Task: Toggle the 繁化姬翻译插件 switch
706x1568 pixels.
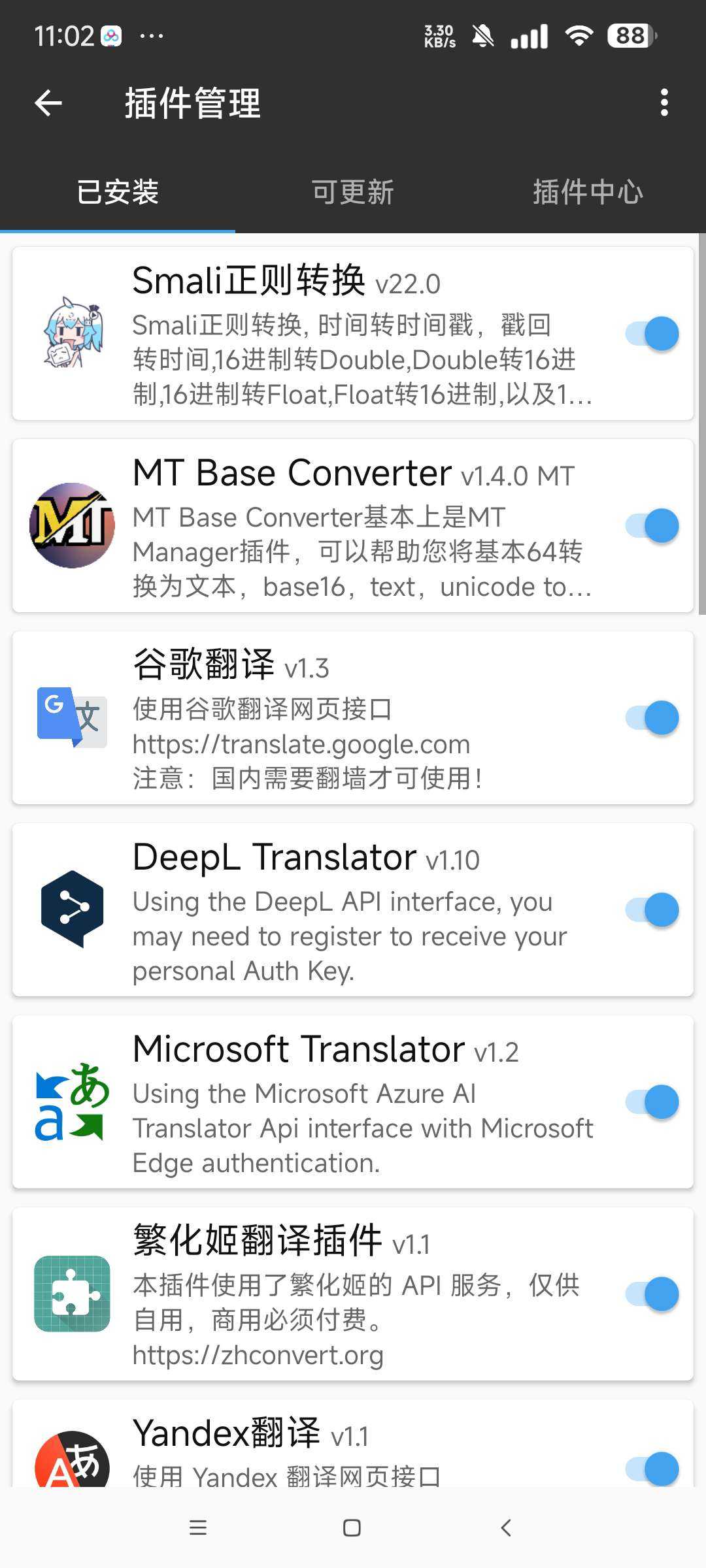Action: point(652,1294)
